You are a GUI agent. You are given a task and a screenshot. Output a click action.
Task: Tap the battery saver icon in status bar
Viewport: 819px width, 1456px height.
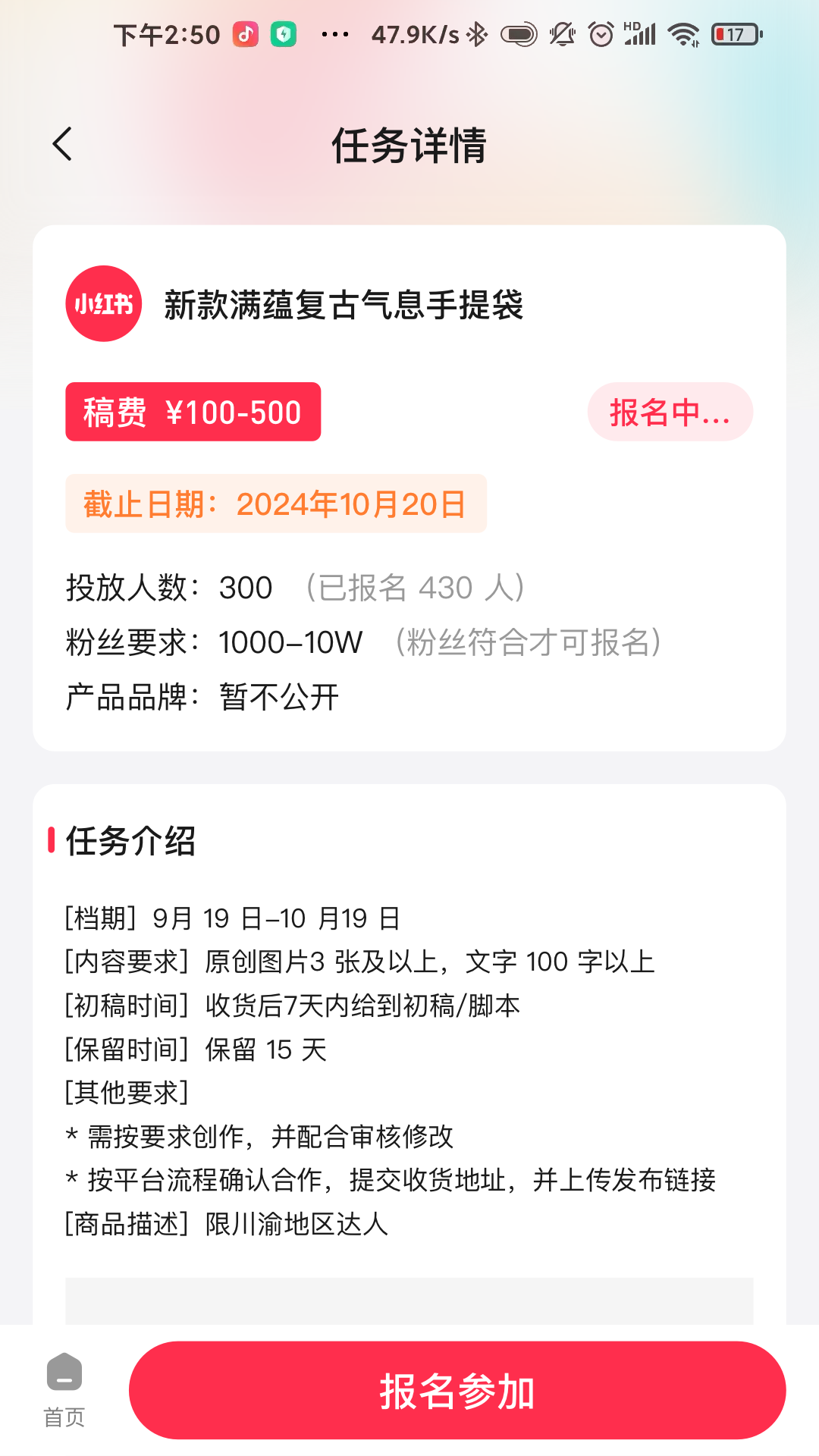click(284, 34)
